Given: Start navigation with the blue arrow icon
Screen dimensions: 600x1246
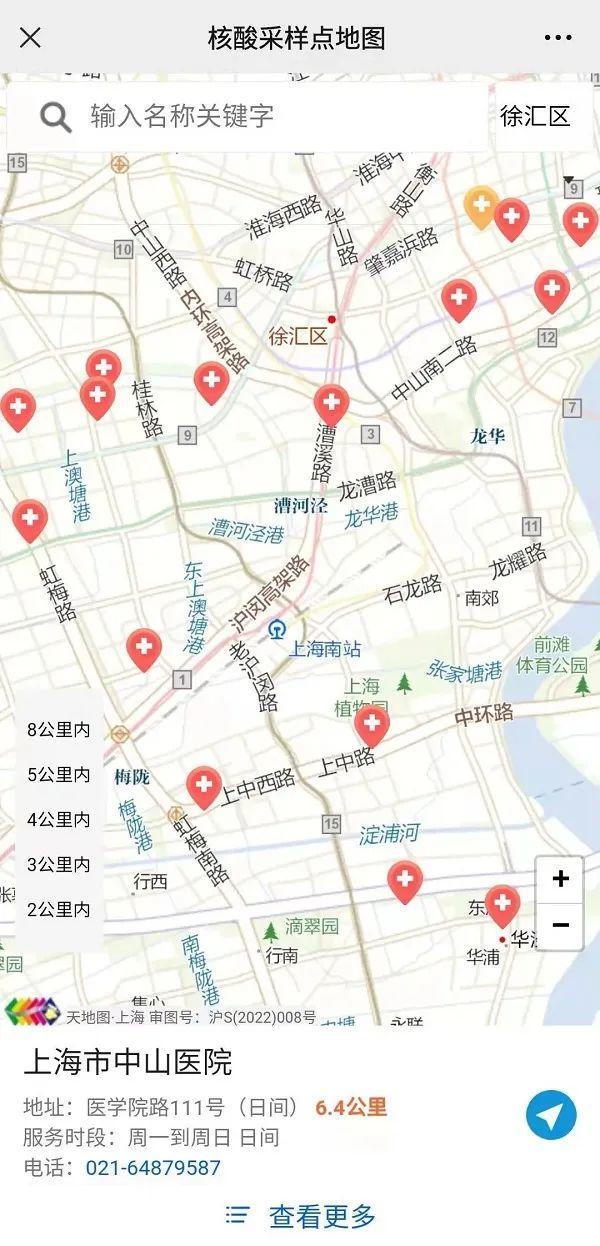Looking at the screenshot, I should point(551,1116).
